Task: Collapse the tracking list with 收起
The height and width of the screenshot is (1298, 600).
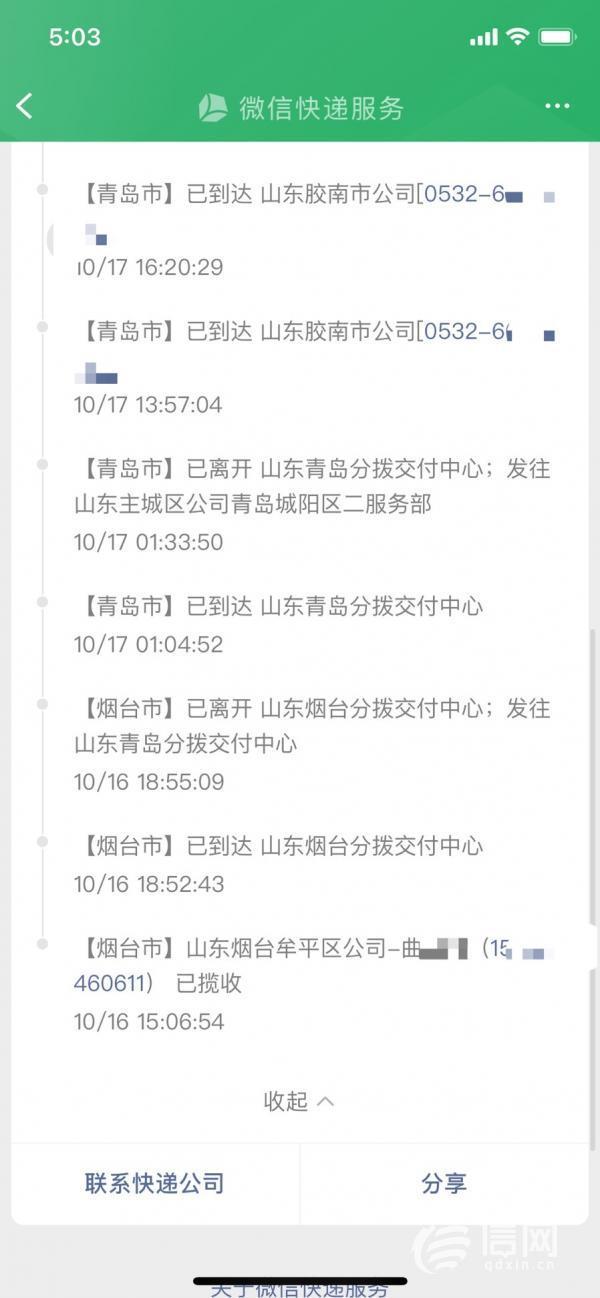Action: point(298,1101)
